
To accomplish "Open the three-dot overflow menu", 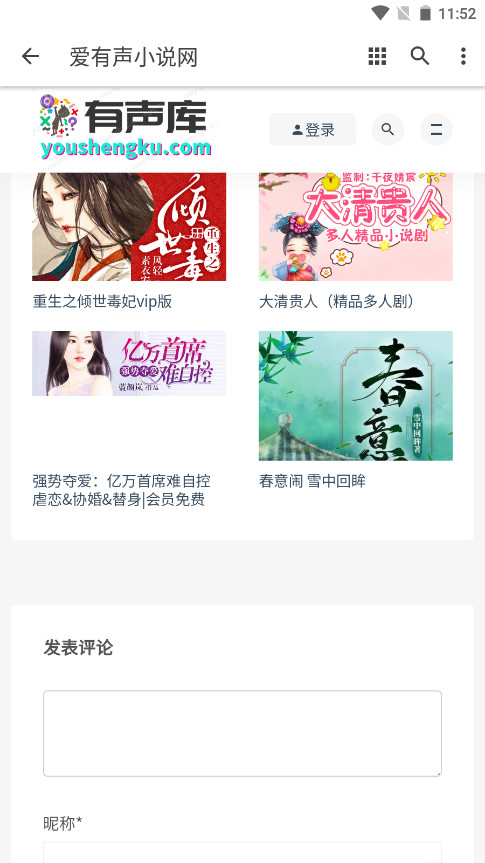I will pyautogui.click(x=463, y=56).
